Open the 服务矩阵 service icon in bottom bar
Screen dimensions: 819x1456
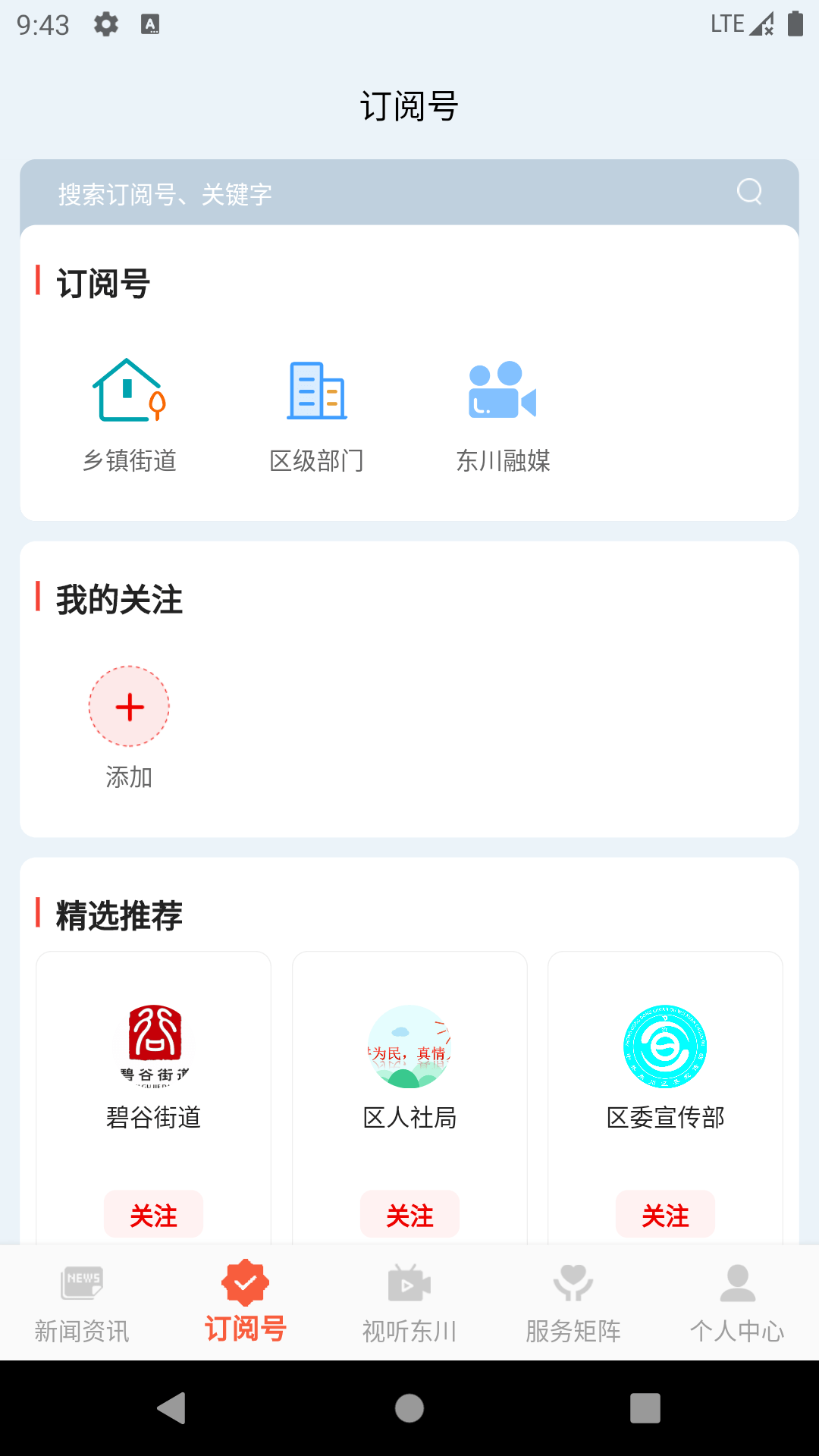coord(573,1282)
